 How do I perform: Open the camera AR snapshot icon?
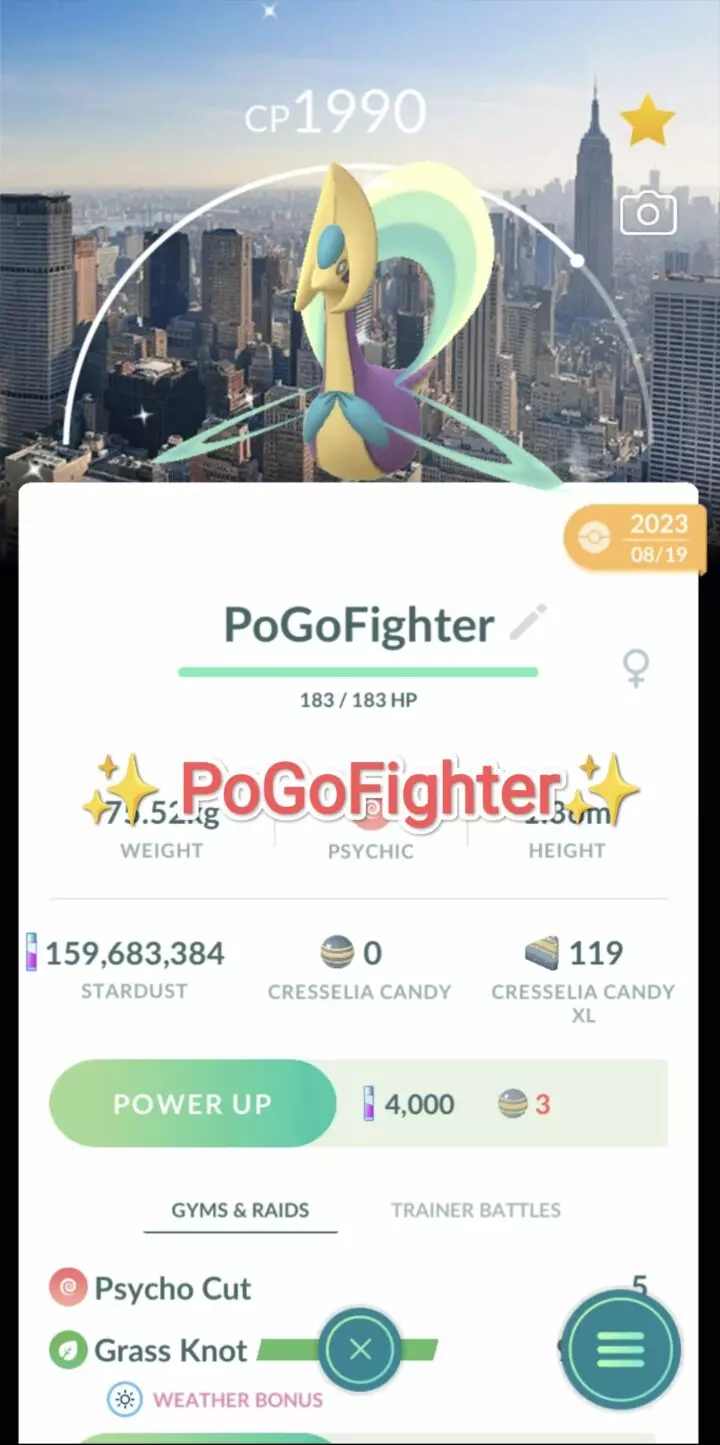[648, 213]
